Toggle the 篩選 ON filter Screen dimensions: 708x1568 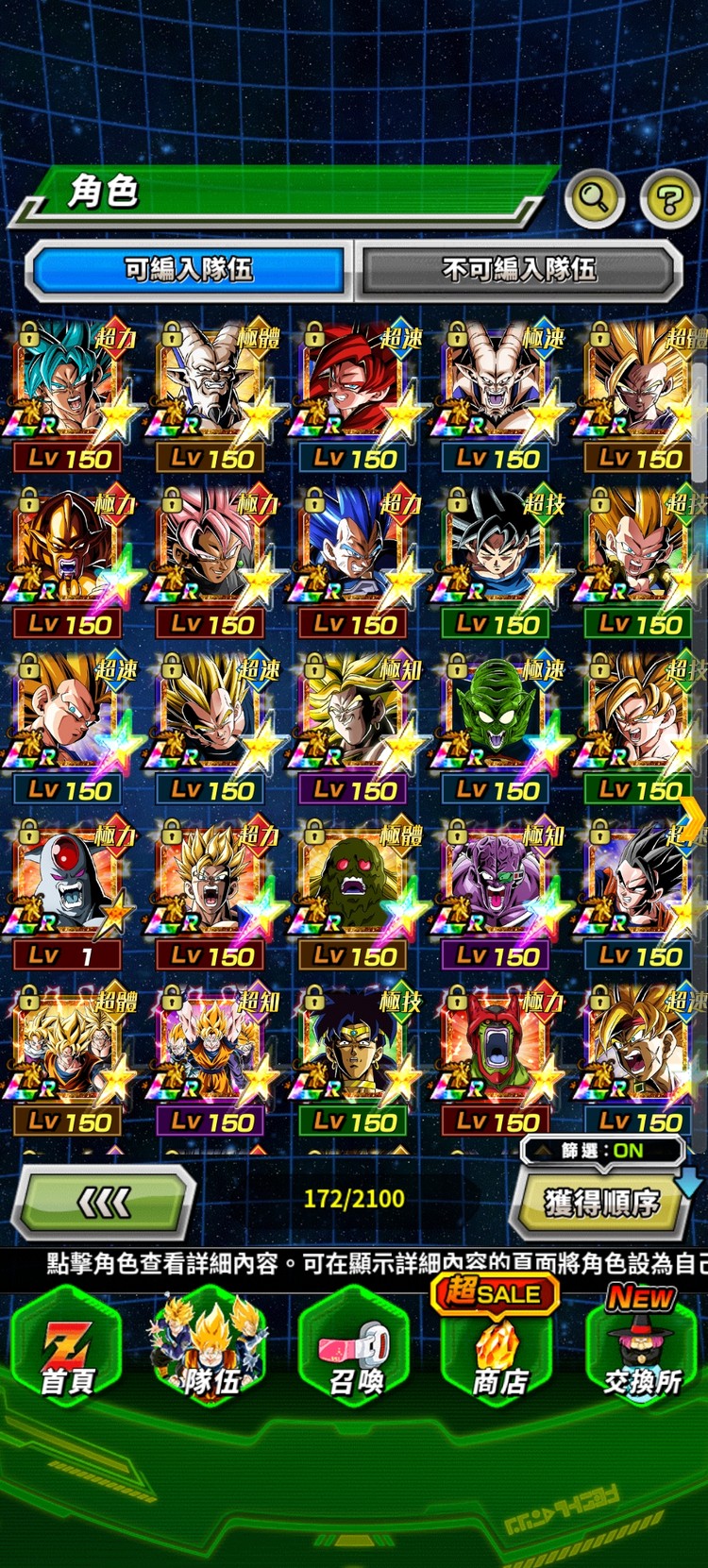[x=602, y=1151]
